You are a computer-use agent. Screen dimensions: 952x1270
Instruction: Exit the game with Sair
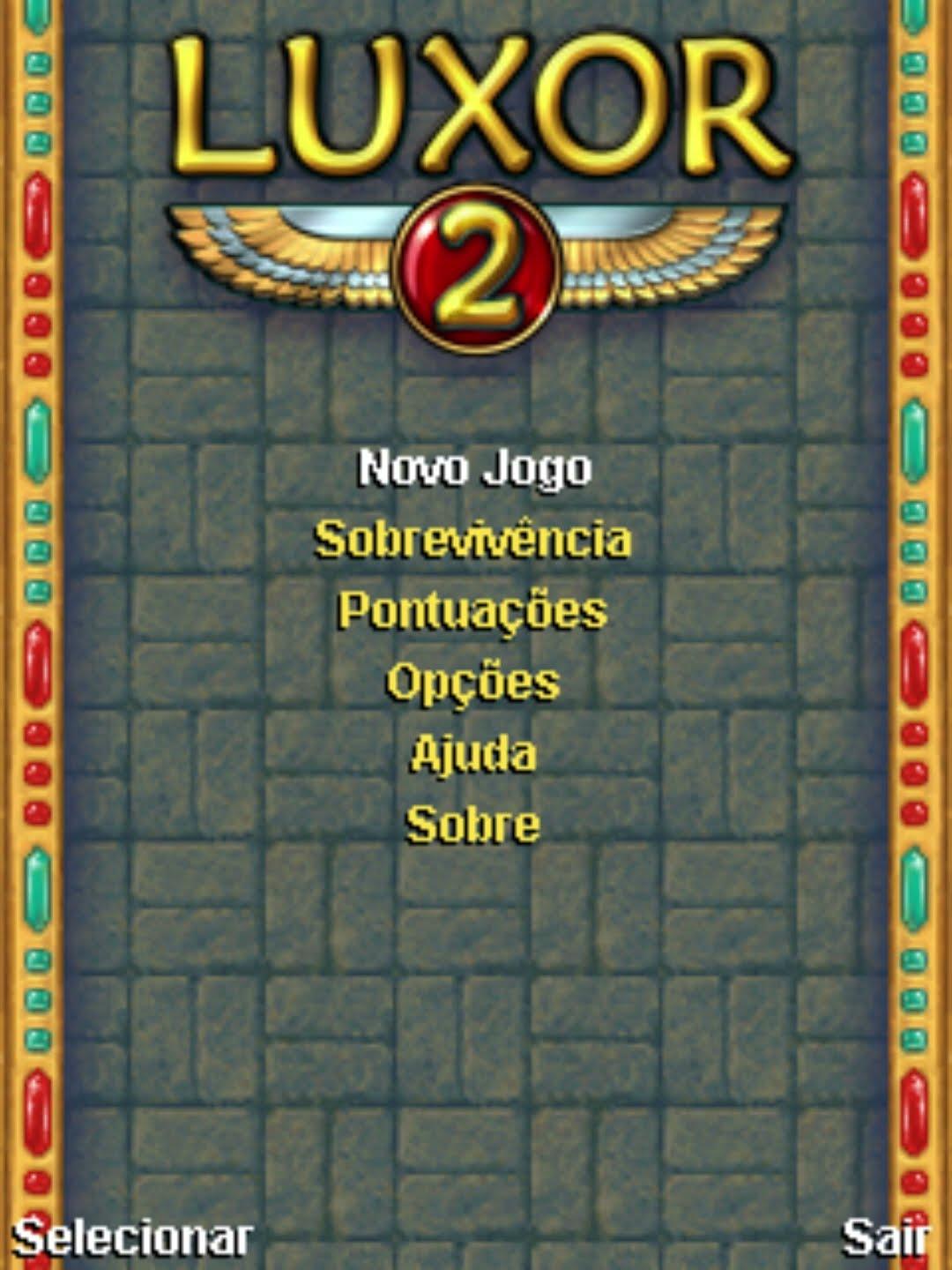(884, 1237)
